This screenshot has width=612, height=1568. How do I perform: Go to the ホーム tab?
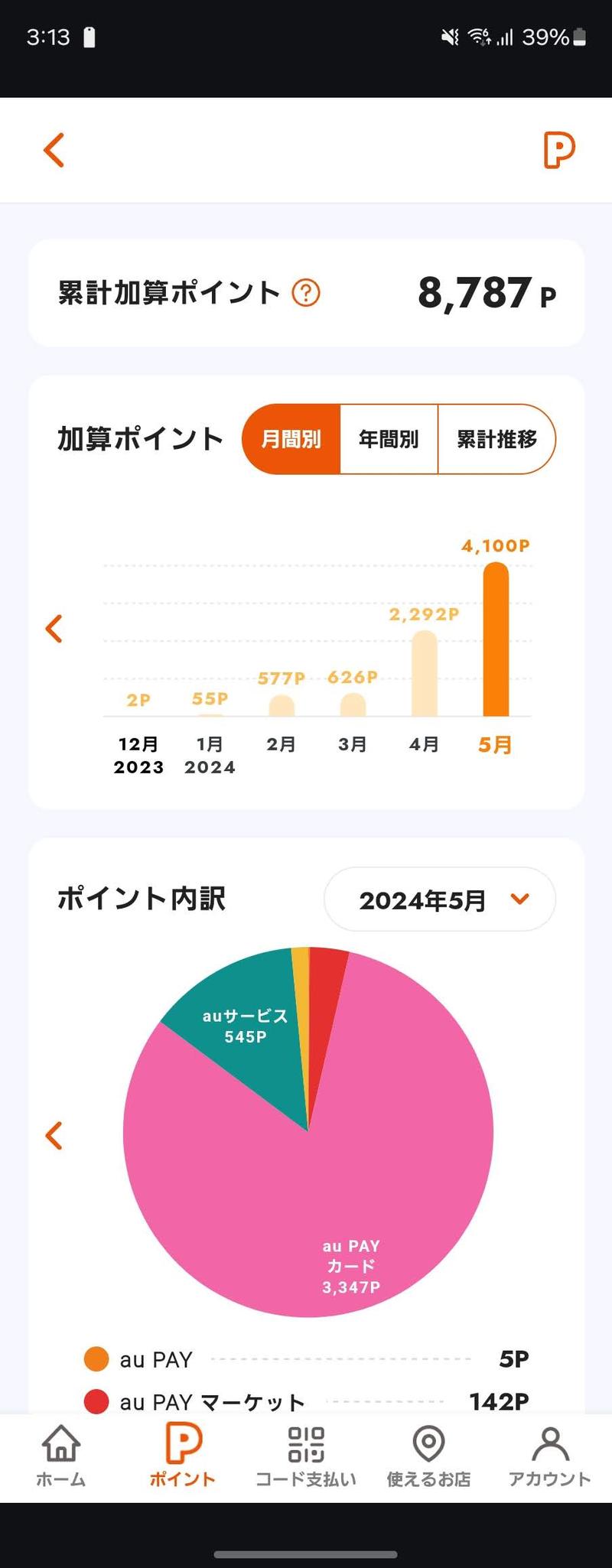pos(61,1456)
